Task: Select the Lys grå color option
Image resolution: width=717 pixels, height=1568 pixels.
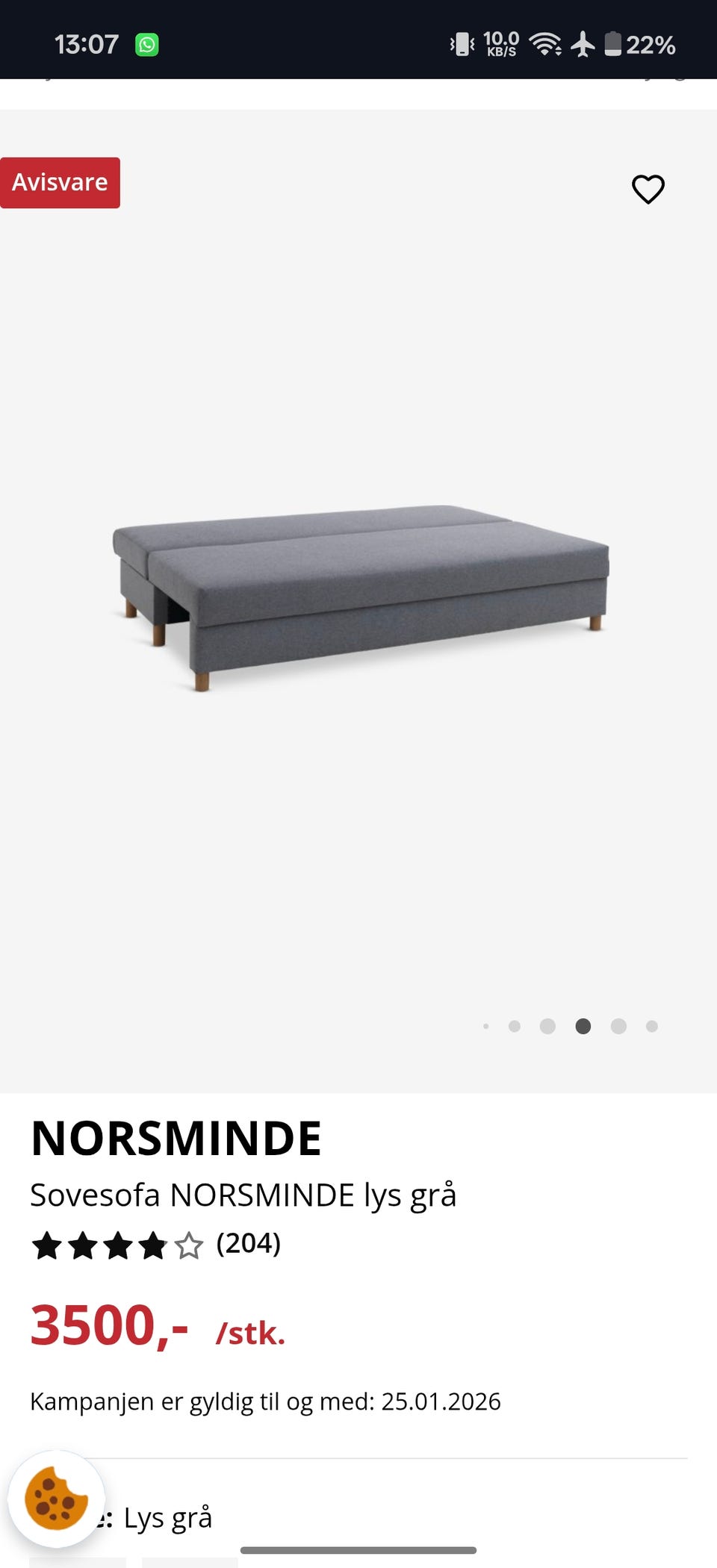Action: [x=170, y=1517]
